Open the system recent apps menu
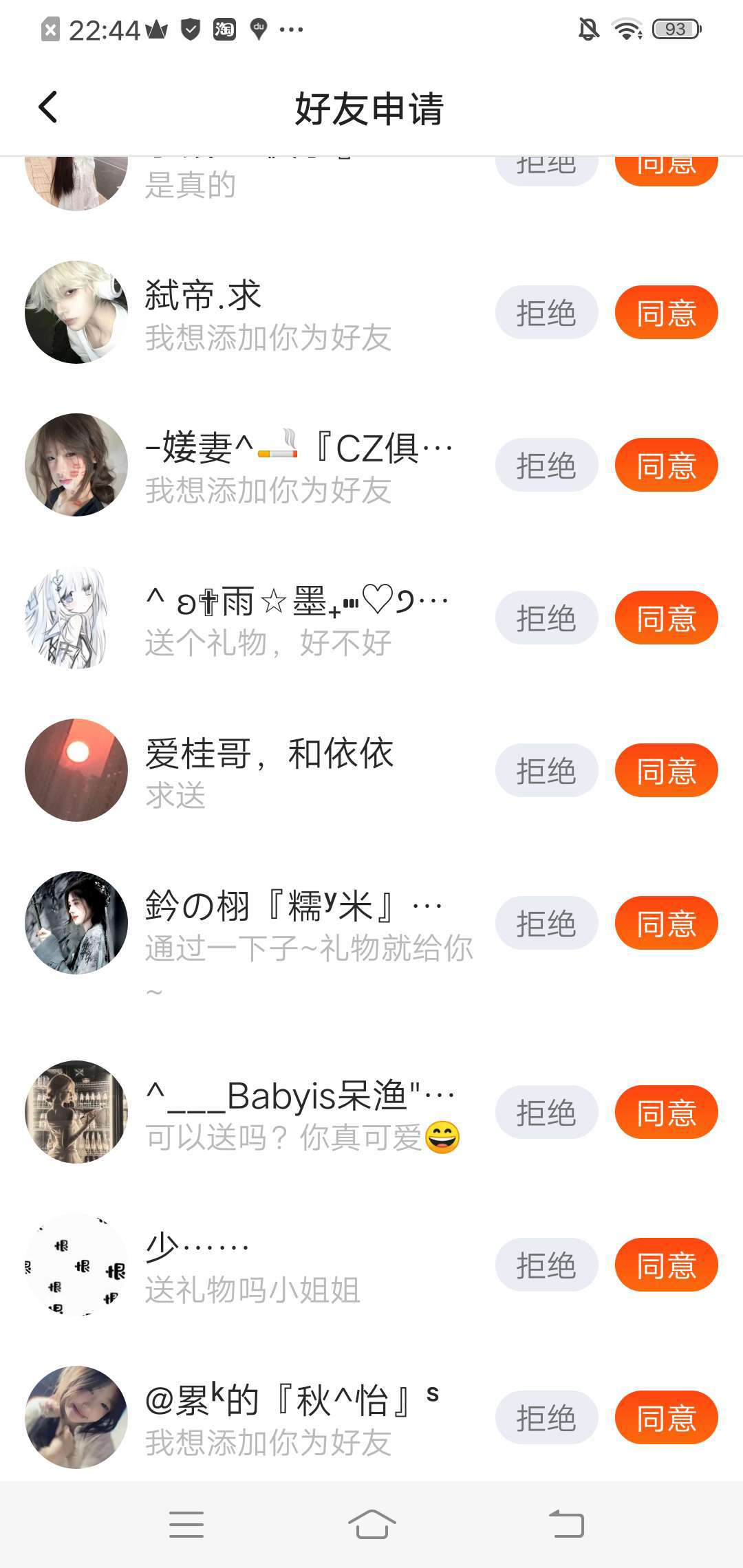 pyautogui.click(x=186, y=1525)
